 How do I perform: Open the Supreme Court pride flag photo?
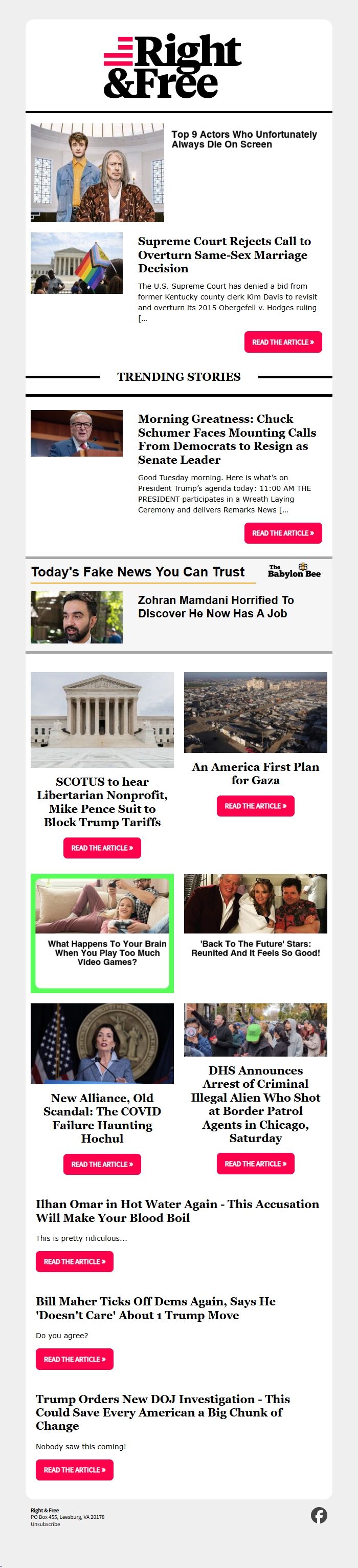(x=77, y=263)
